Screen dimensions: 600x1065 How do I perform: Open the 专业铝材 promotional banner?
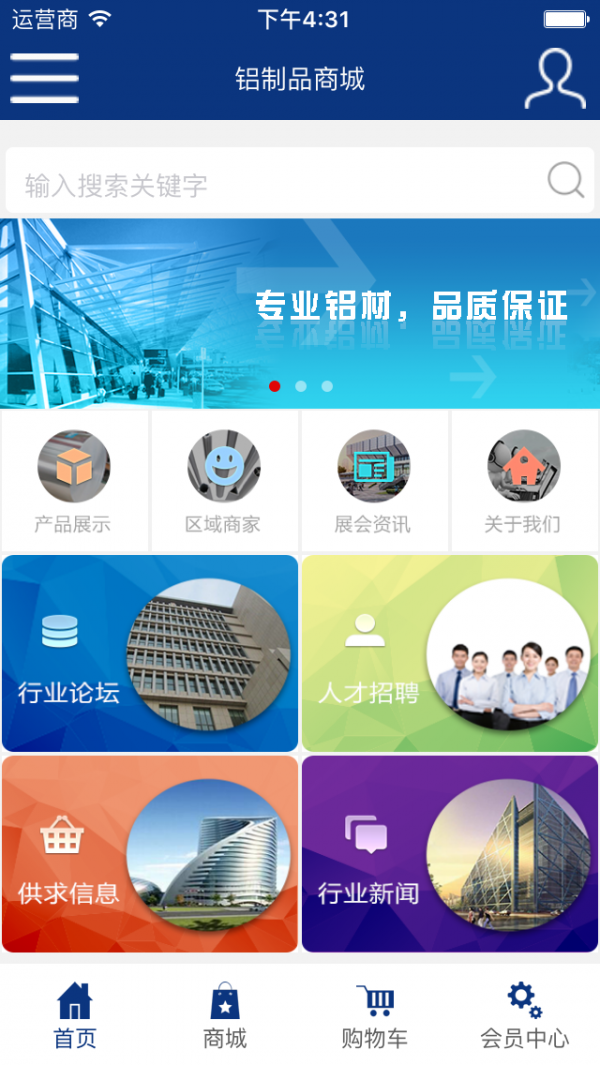[x=300, y=313]
